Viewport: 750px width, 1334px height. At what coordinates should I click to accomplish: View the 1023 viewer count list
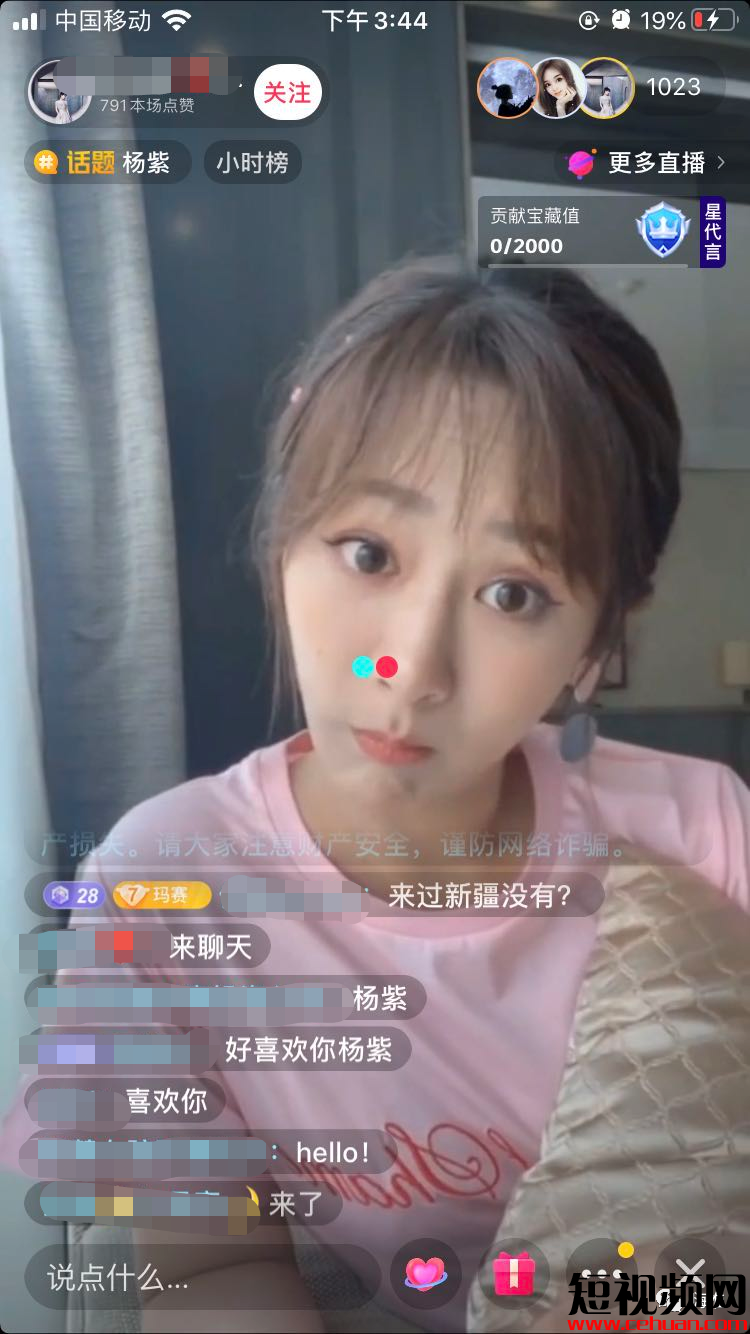(673, 88)
